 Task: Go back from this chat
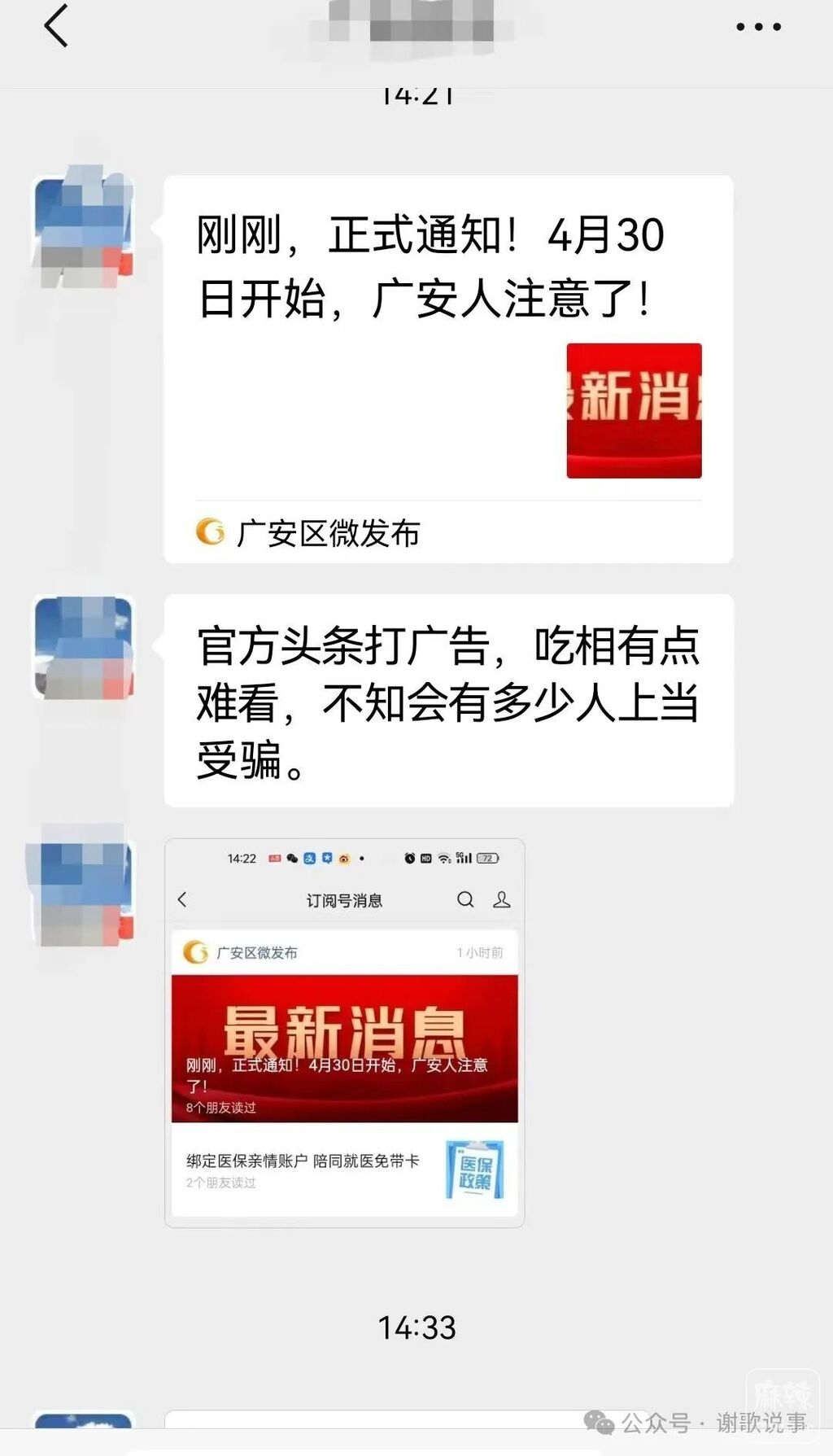55,26
